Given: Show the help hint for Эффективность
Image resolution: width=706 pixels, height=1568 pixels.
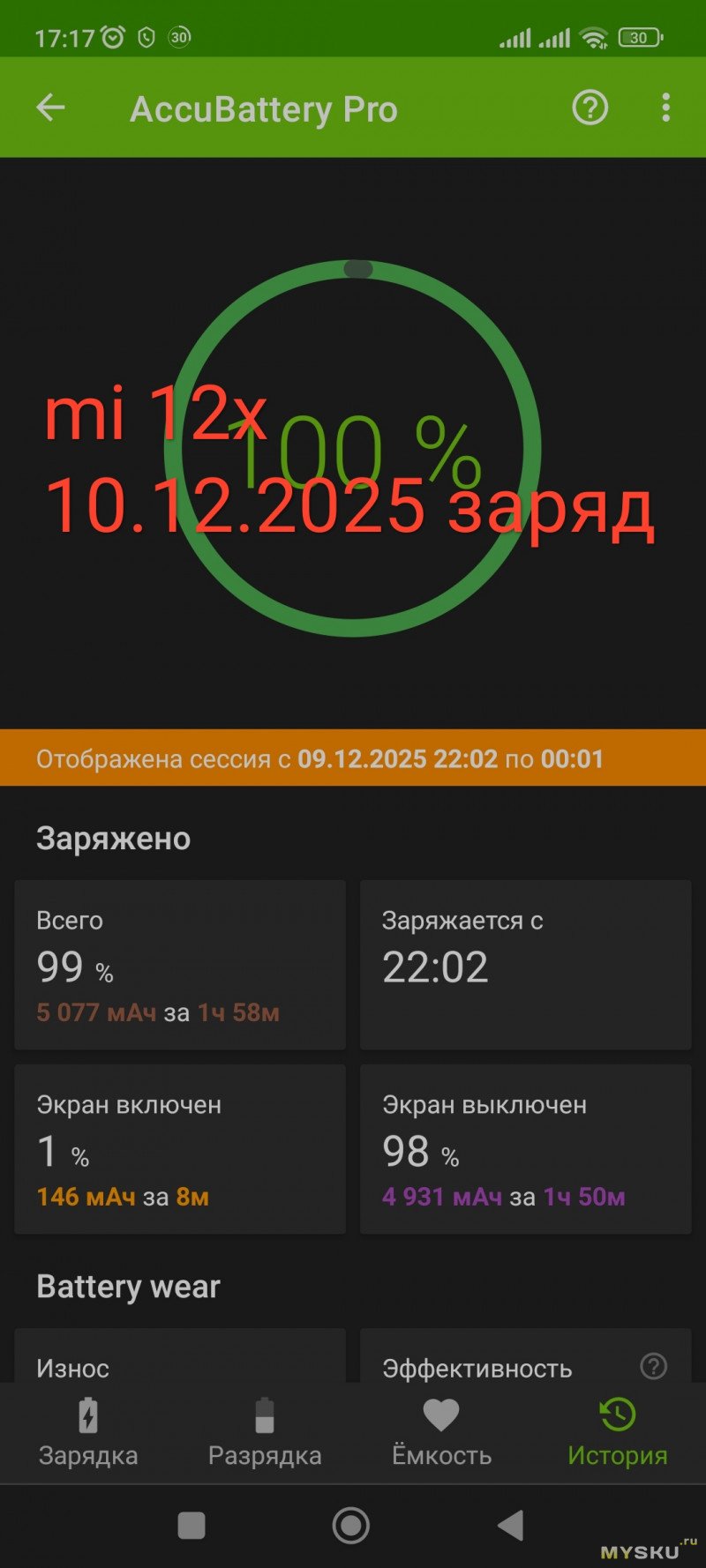Looking at the screenshot, I should 653,1366.
